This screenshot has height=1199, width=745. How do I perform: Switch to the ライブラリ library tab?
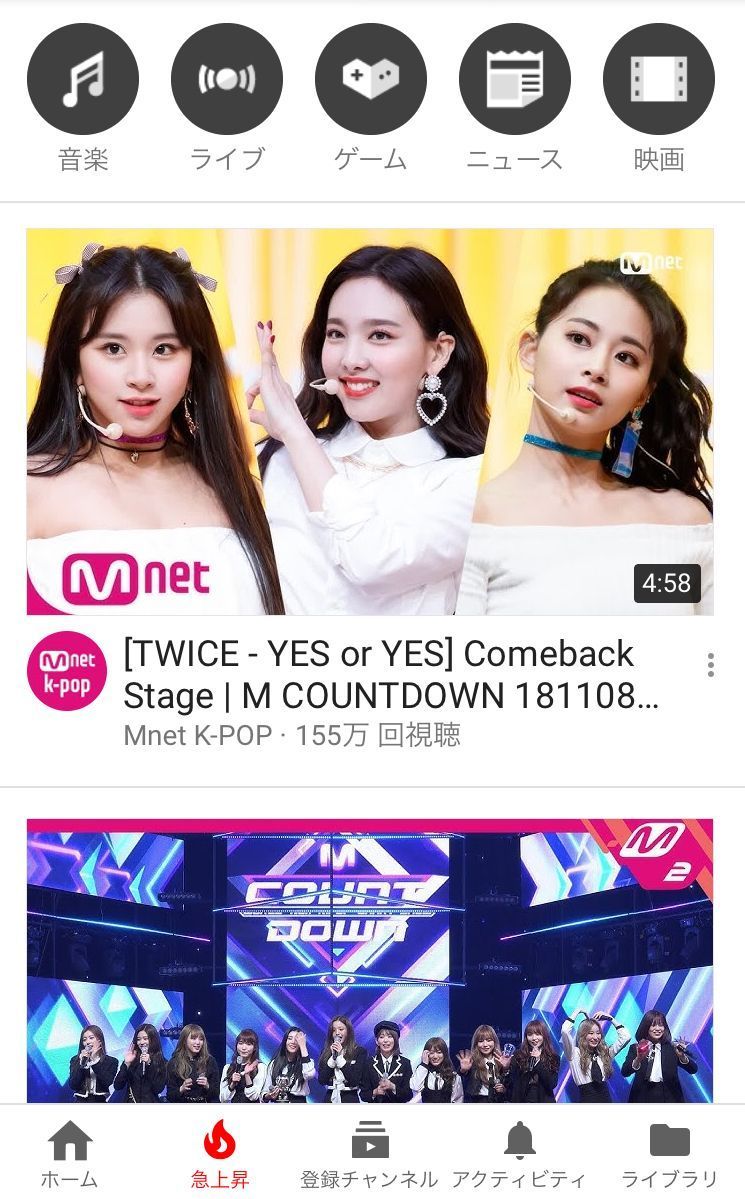[669, 1153]
